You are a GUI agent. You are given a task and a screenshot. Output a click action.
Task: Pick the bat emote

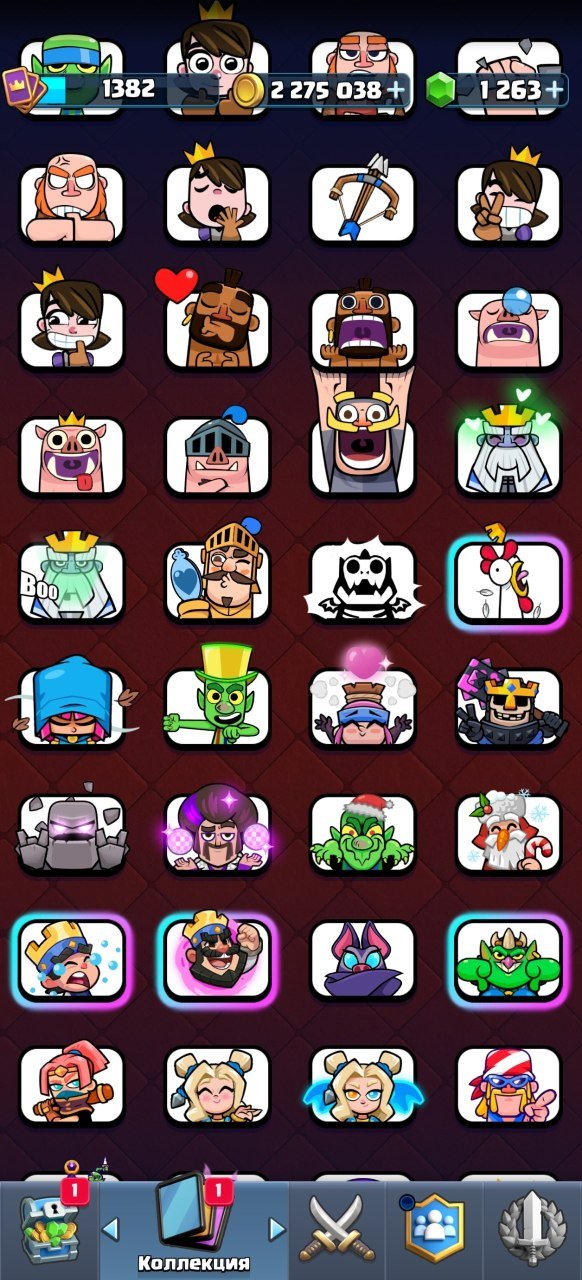[363, 960]
